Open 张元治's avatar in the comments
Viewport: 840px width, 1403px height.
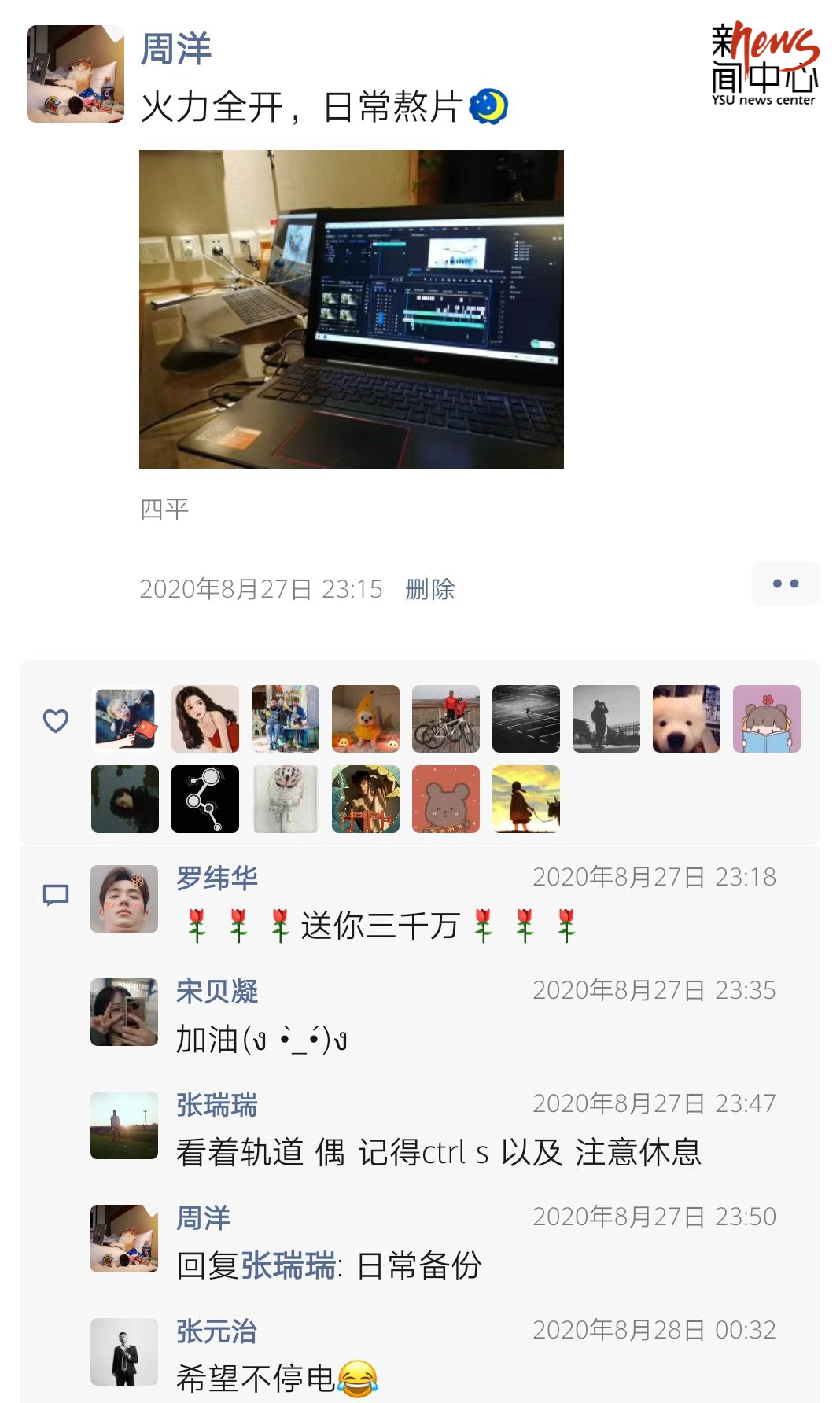124,1352
